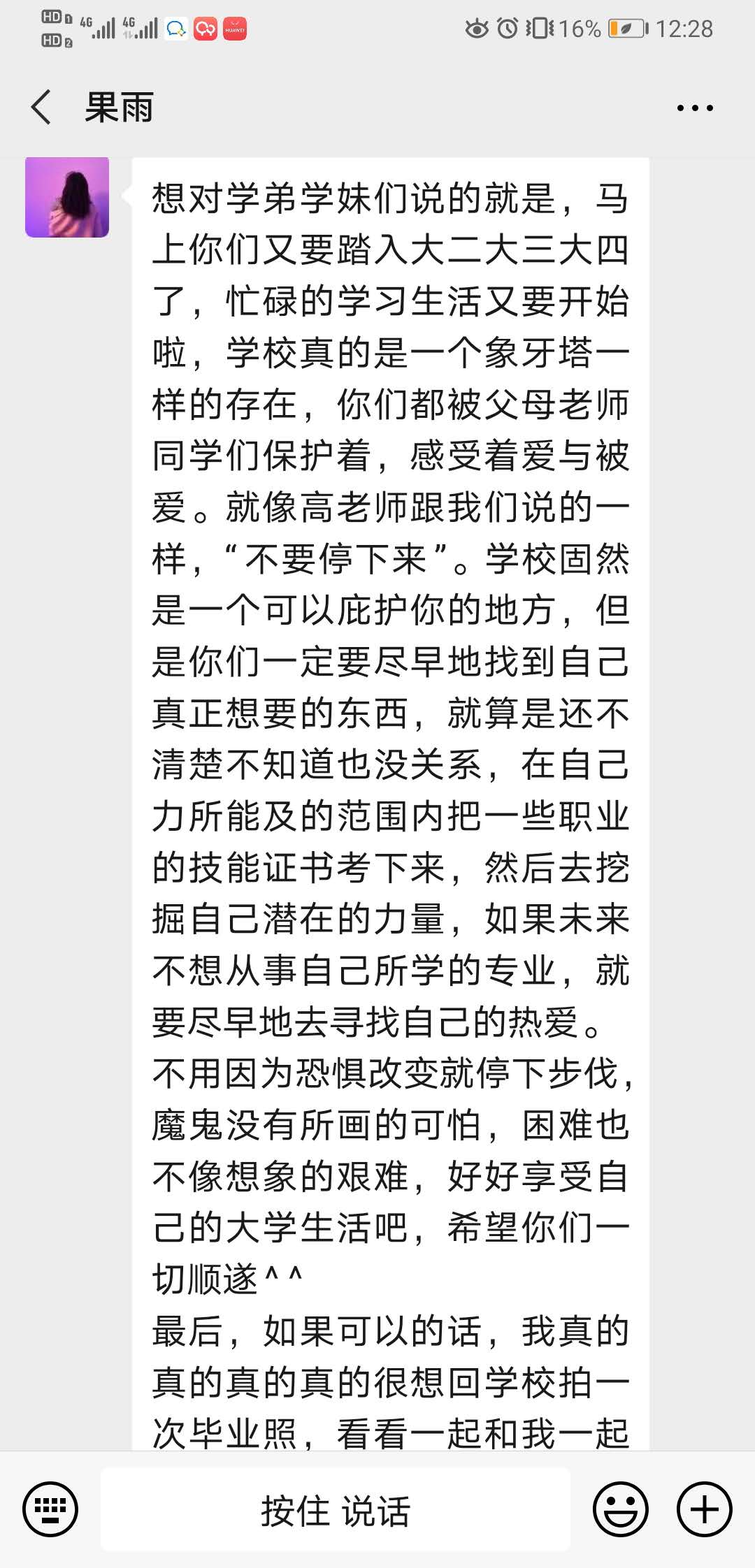Open 果雨's profile avatar
The height and width of the screenshot is (1568, 755).
(67, 197)
